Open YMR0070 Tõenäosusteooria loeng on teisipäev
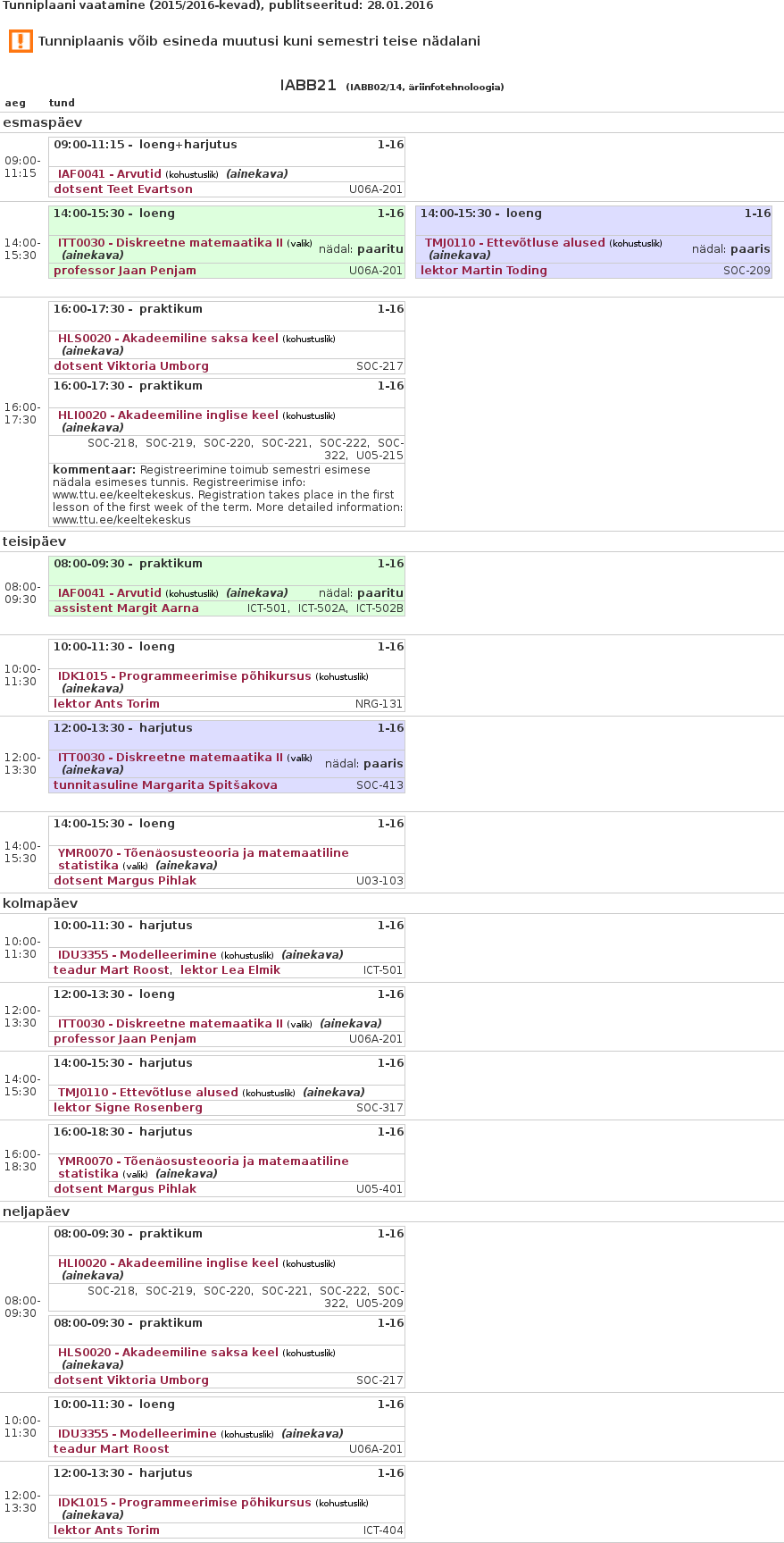 (203, 853)
